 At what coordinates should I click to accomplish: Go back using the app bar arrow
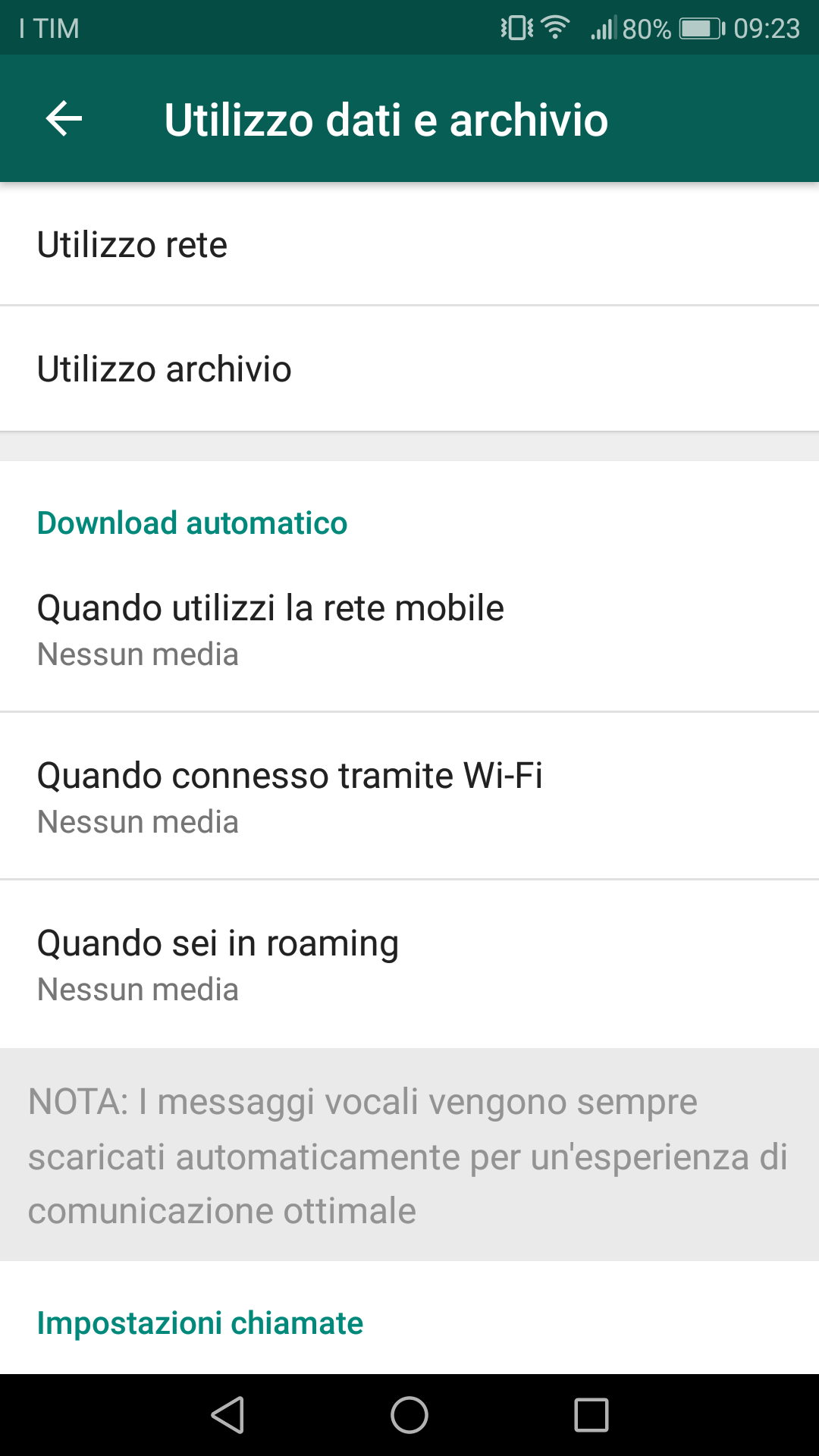coord(64,119)
